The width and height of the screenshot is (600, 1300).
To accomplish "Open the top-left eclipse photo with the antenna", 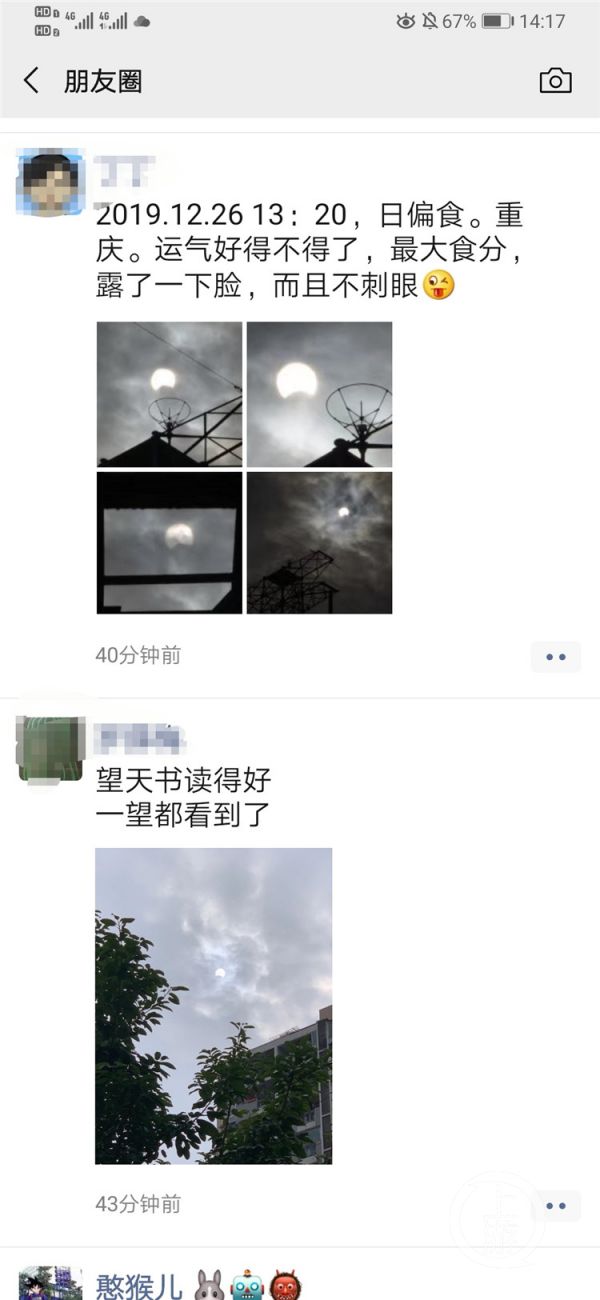I will pos(169,394).
